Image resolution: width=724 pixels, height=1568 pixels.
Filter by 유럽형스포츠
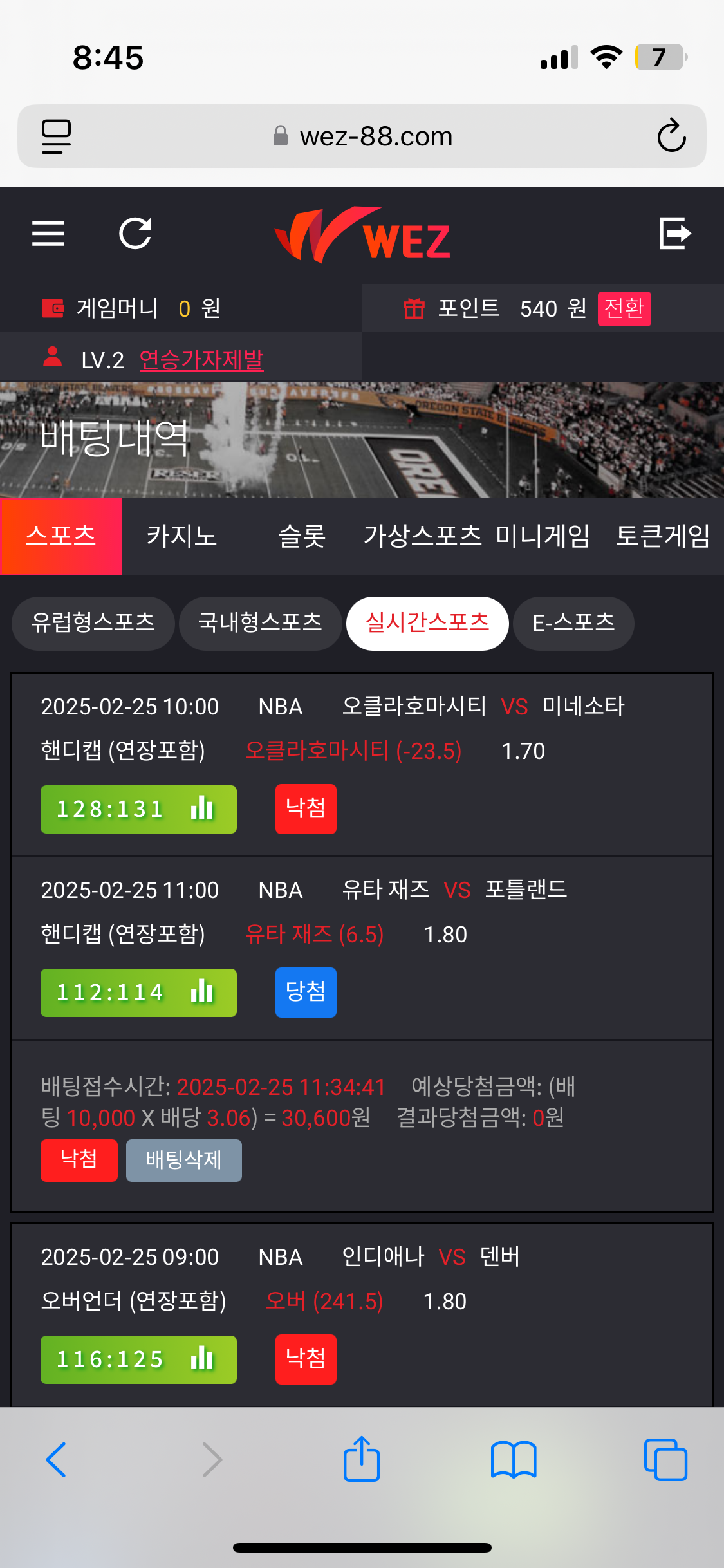pyautogui.click(x=93, y=623)
